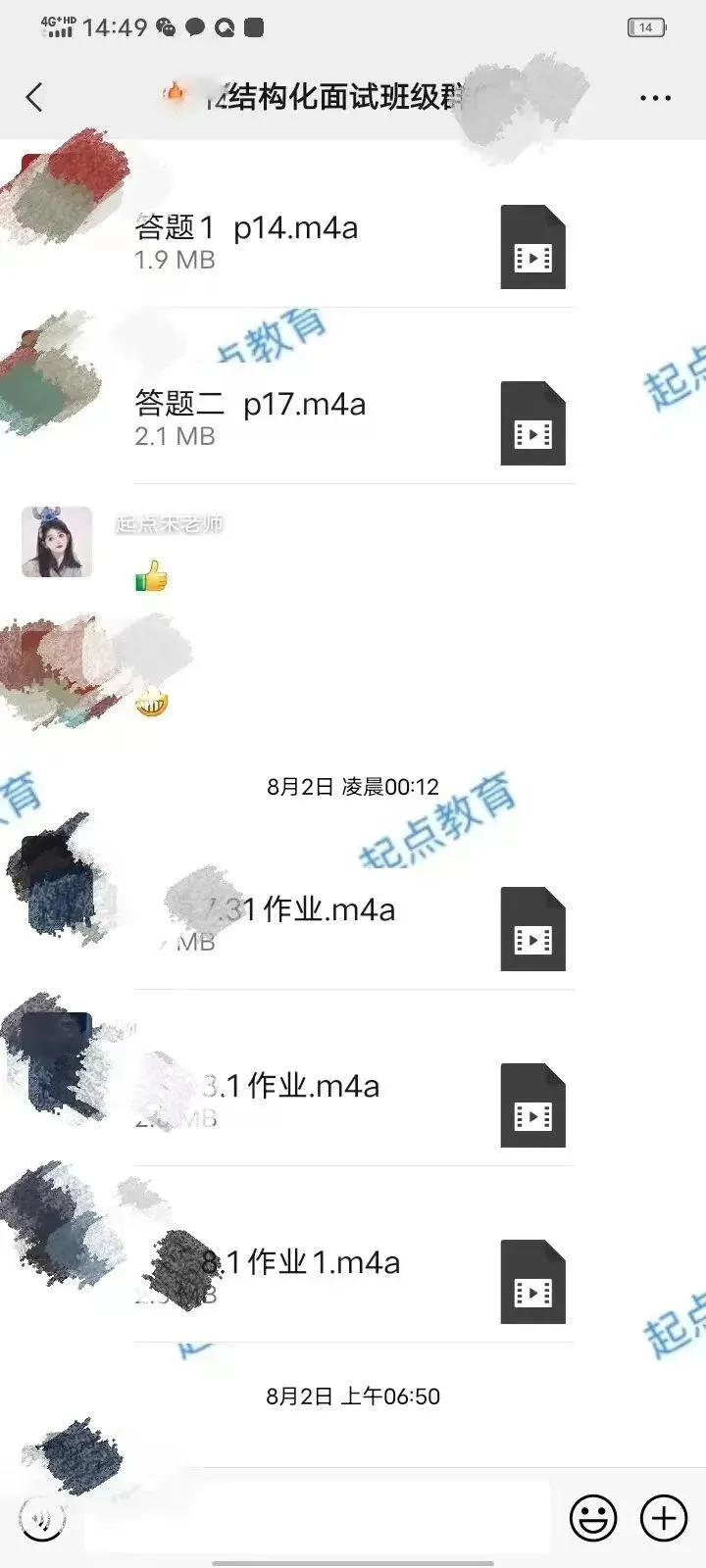This screenshot has width=706, height=1568.
Task: Tap the message text field
Action: [317, 1518]
